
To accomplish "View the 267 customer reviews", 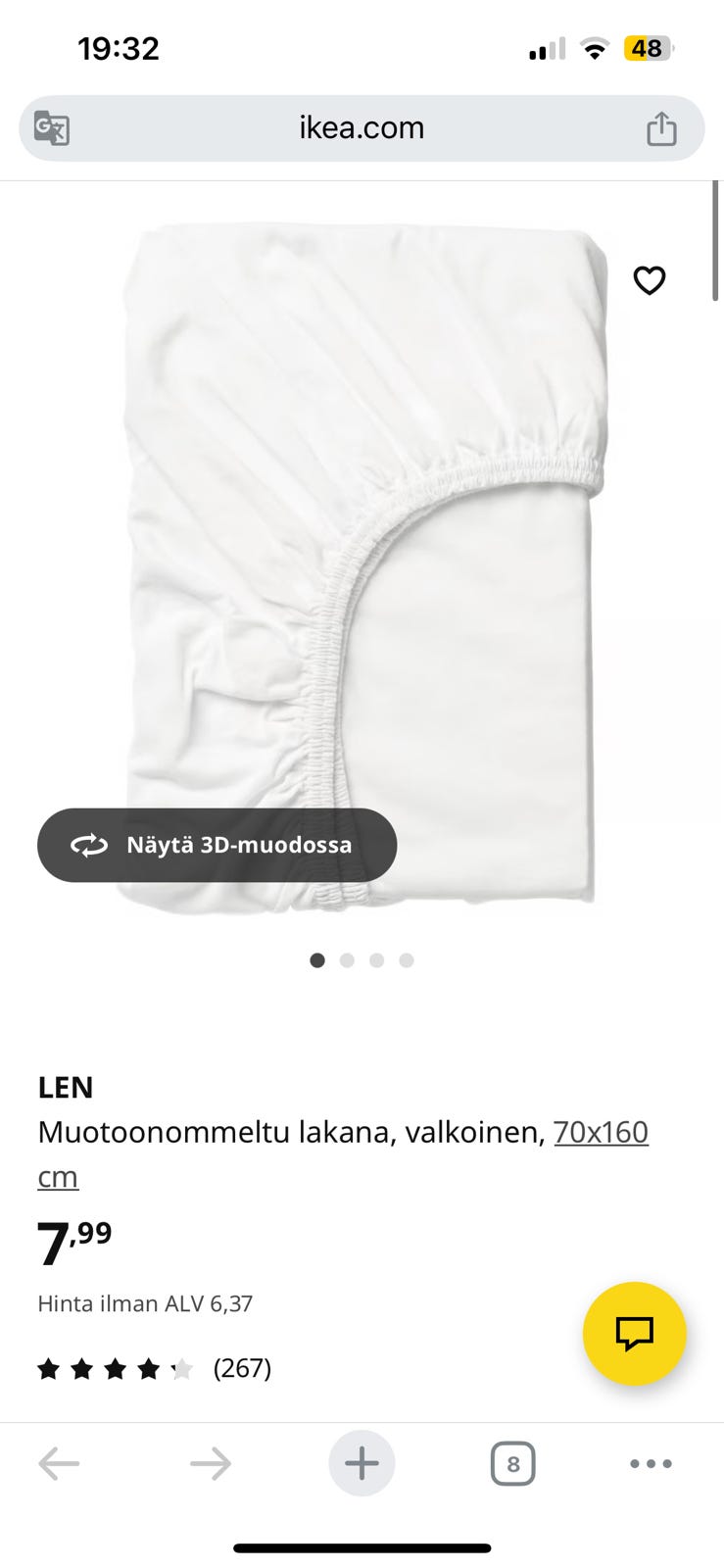I will (x=241, y=1368).
